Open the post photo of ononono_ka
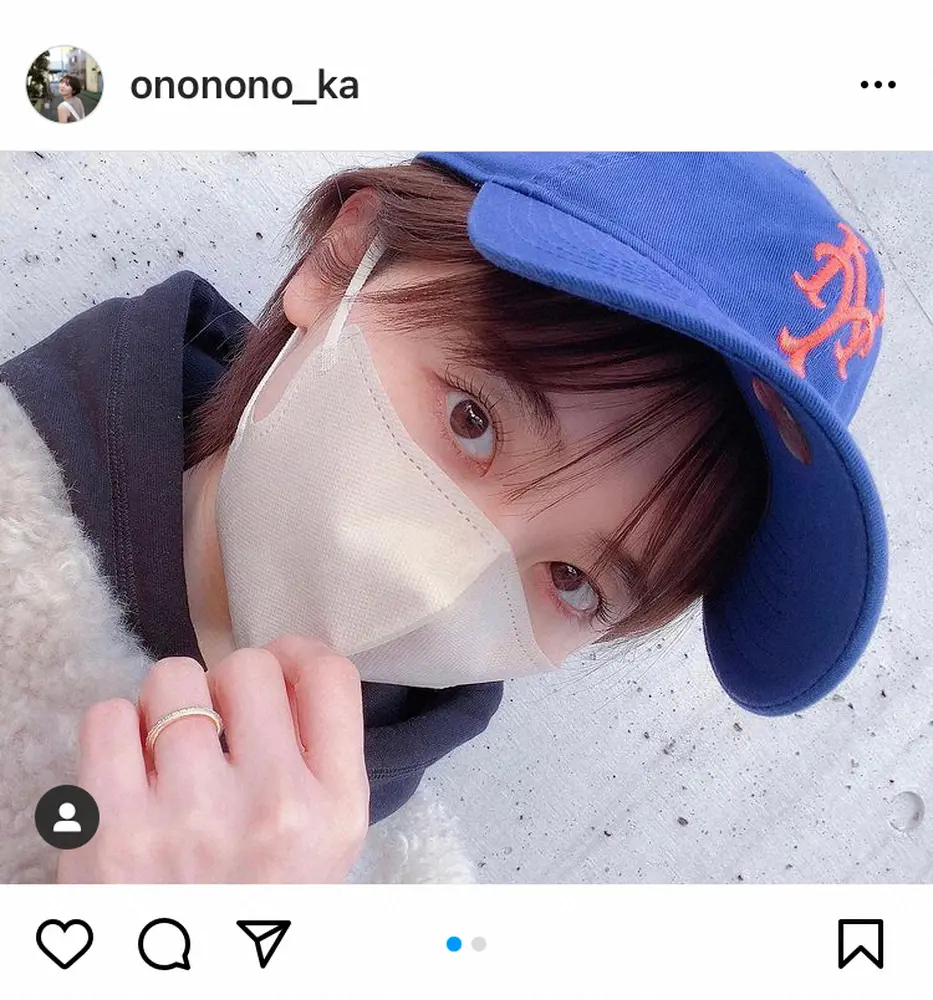This screenshot has height=1000, width=933. point(466,517)
